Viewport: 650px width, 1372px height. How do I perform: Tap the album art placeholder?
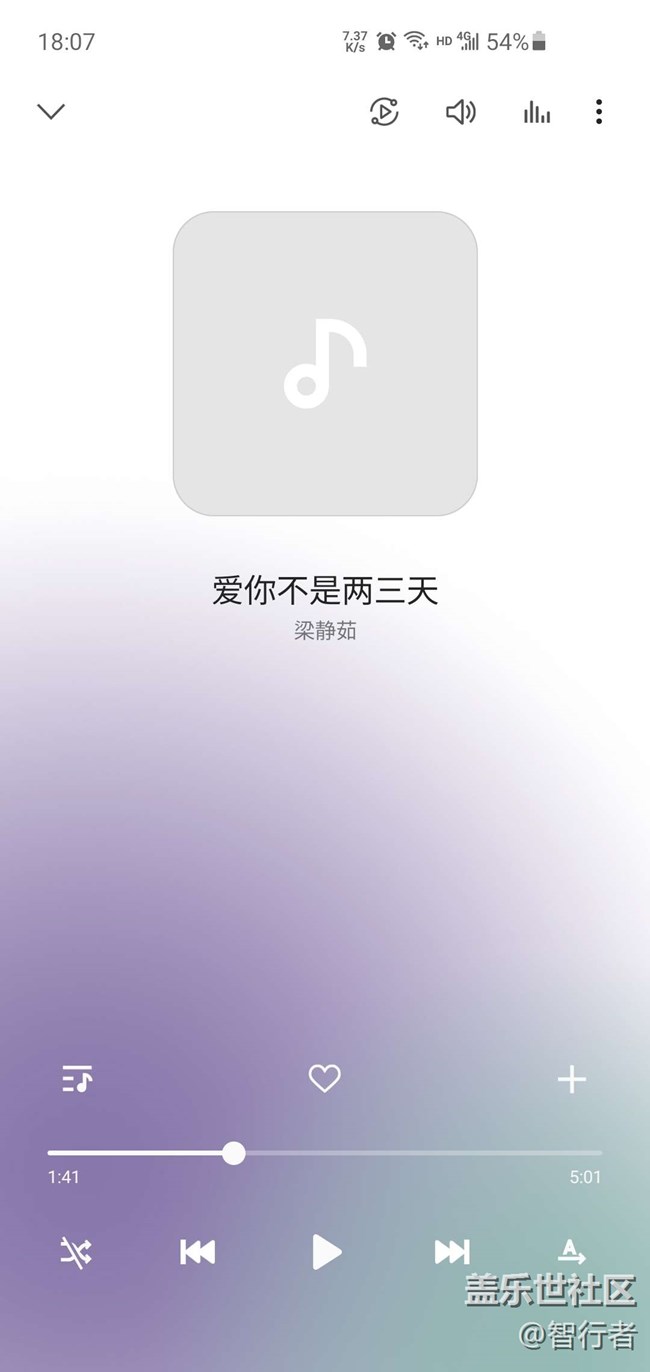click(x=325, y=364)
